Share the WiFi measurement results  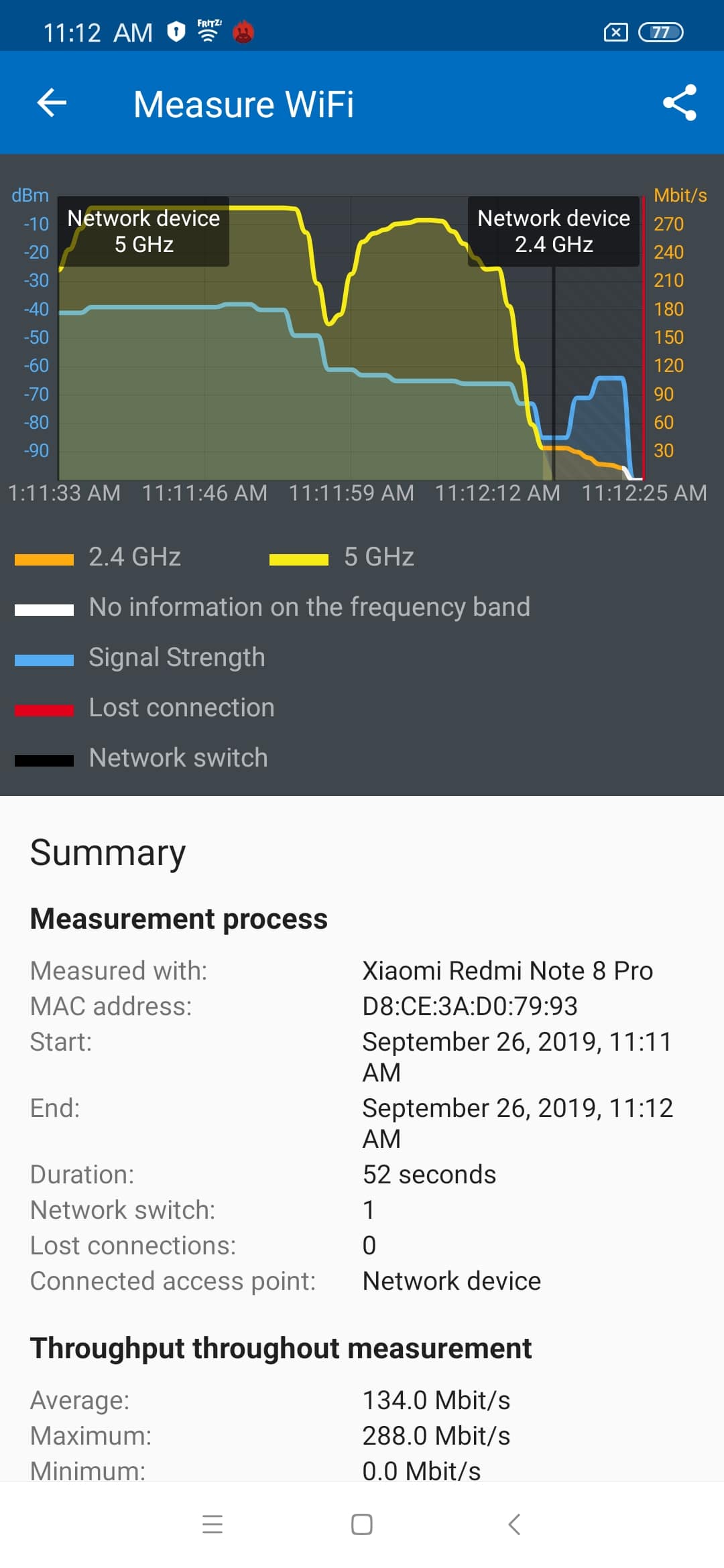pos(680,103)
